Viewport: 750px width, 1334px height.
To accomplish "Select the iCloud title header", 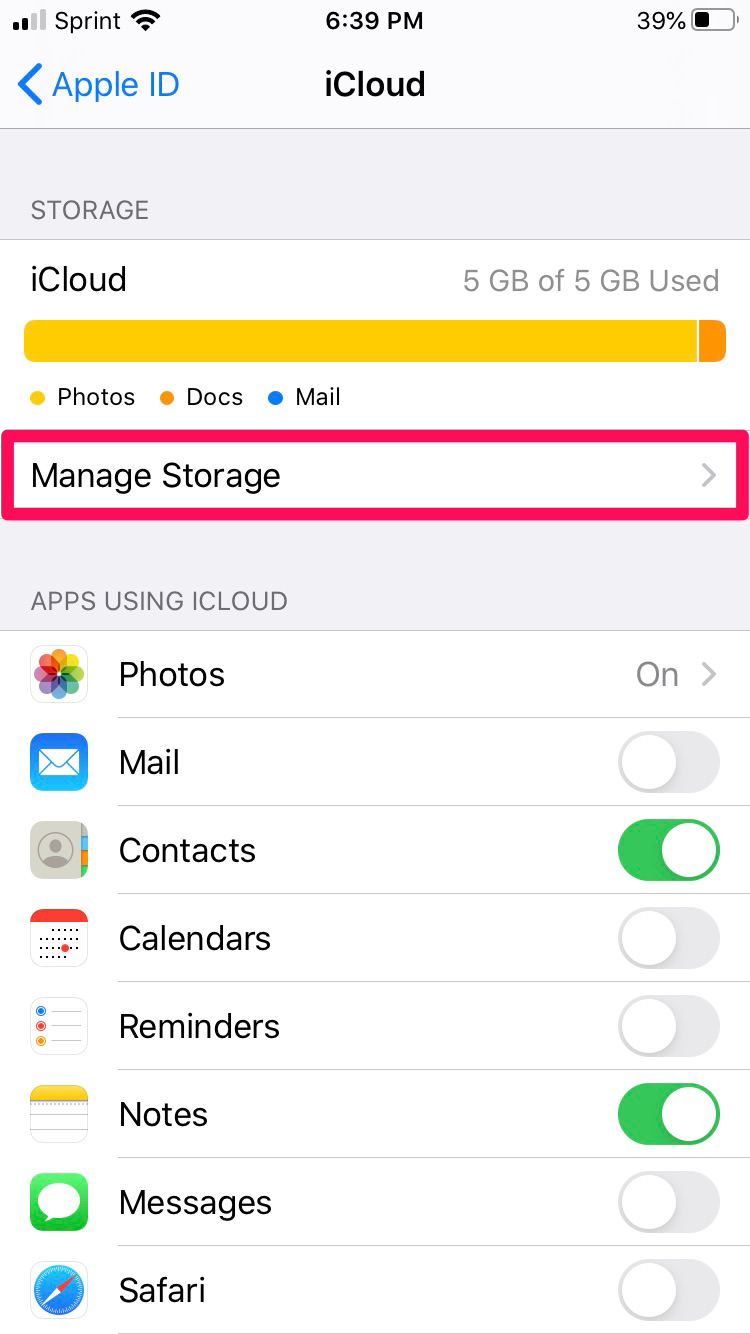I will tap(375, 84).
